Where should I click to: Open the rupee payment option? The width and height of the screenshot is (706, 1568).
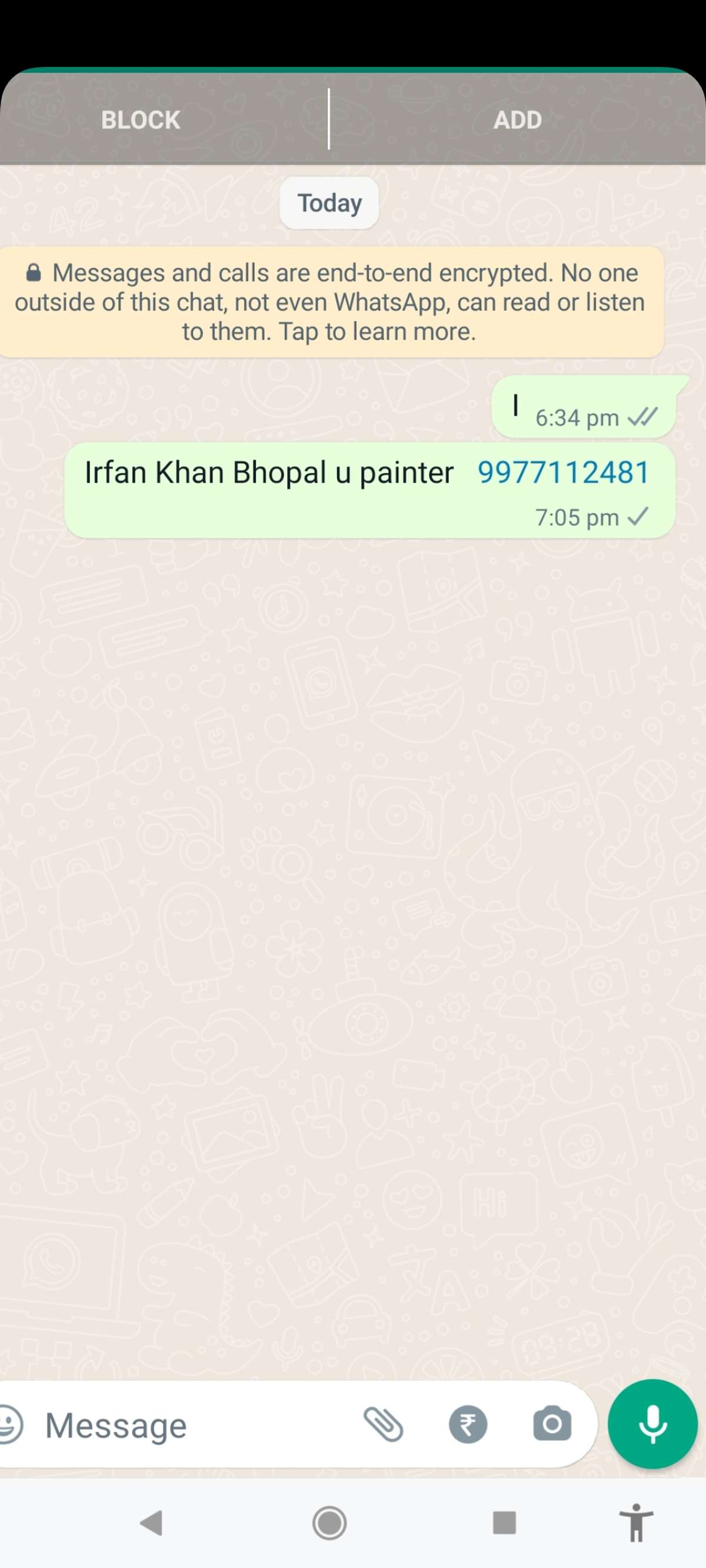[468, 1425]
